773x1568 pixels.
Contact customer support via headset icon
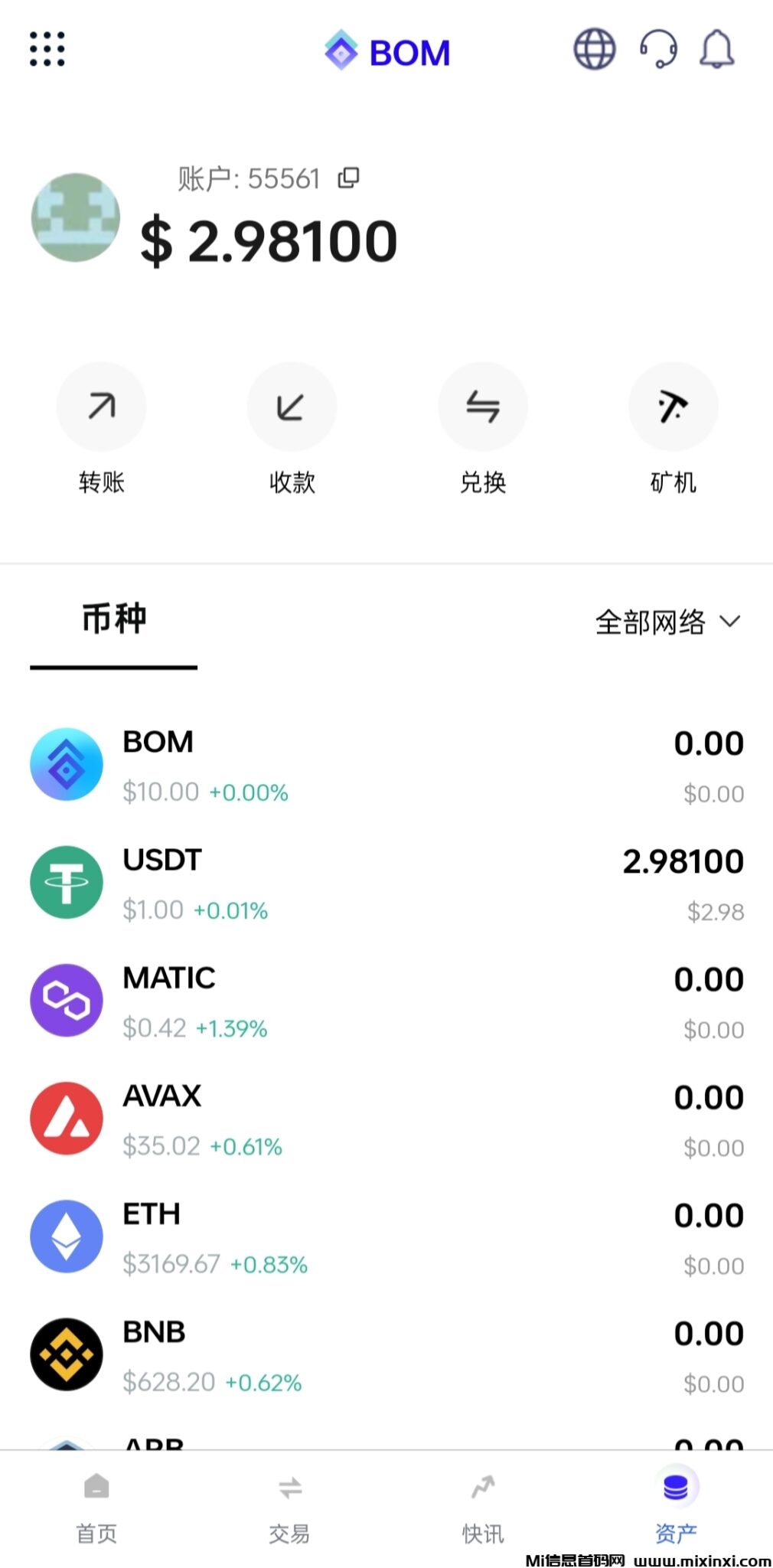(x=658, y=50)
